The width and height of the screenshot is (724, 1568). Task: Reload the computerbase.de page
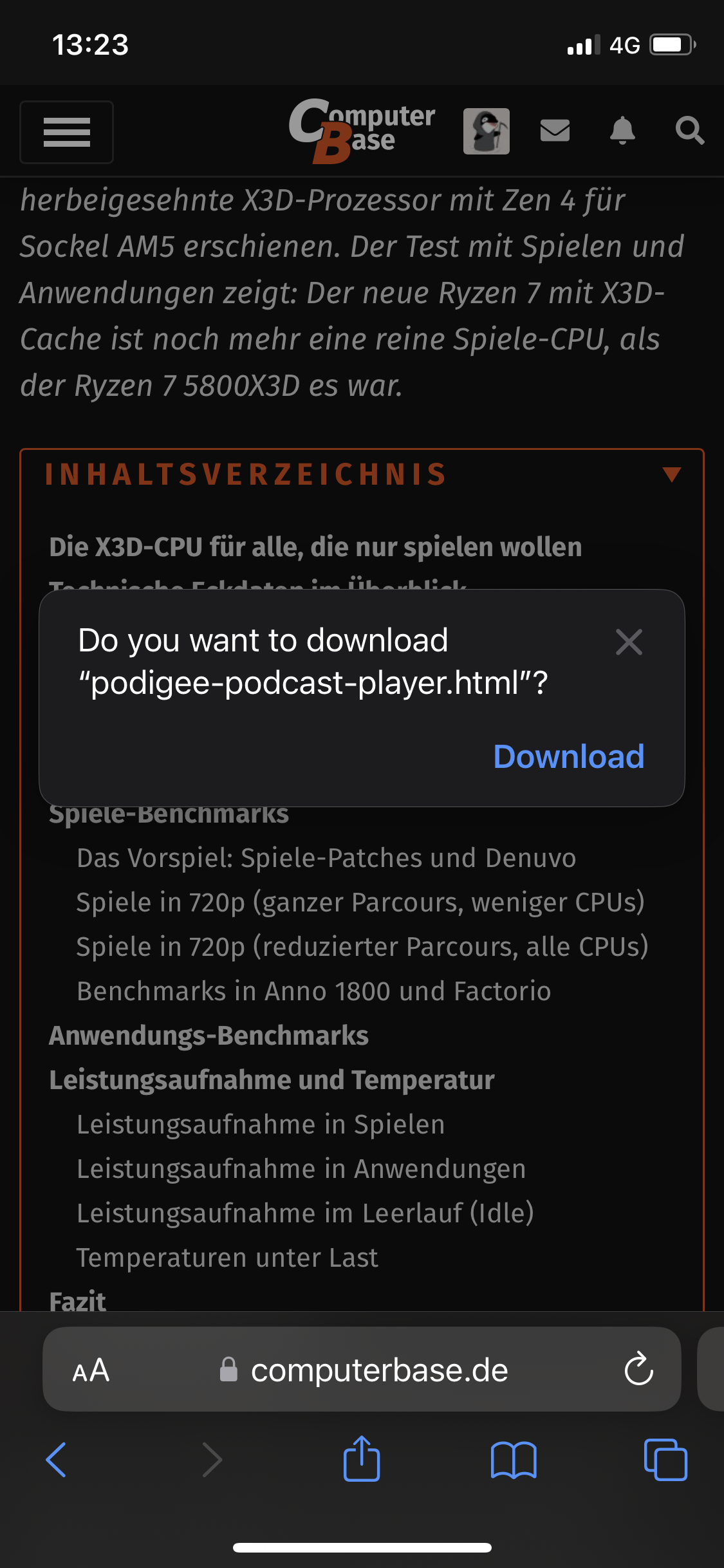(638, 1369)
